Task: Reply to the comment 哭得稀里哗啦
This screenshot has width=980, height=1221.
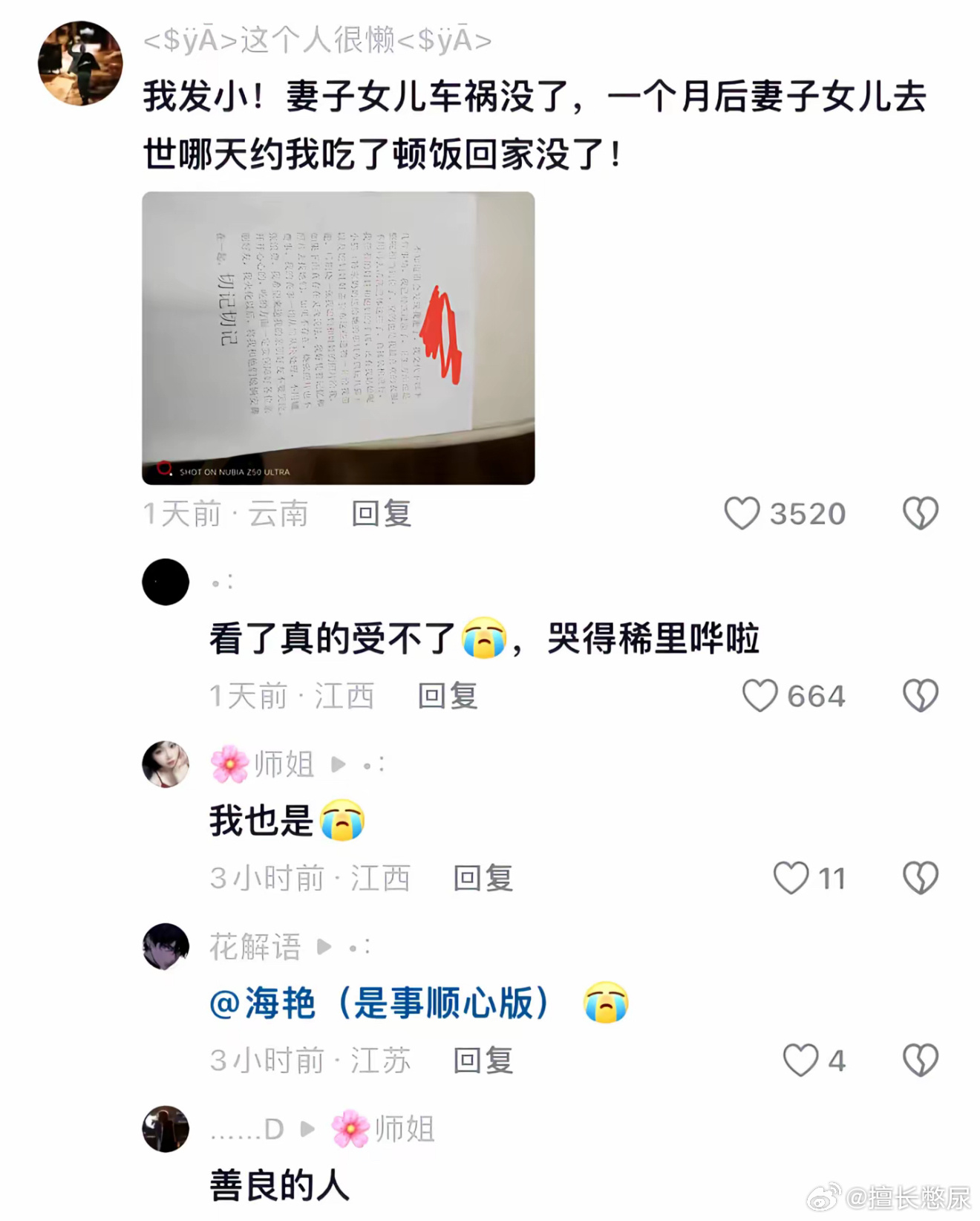Action: pos(448,696)
